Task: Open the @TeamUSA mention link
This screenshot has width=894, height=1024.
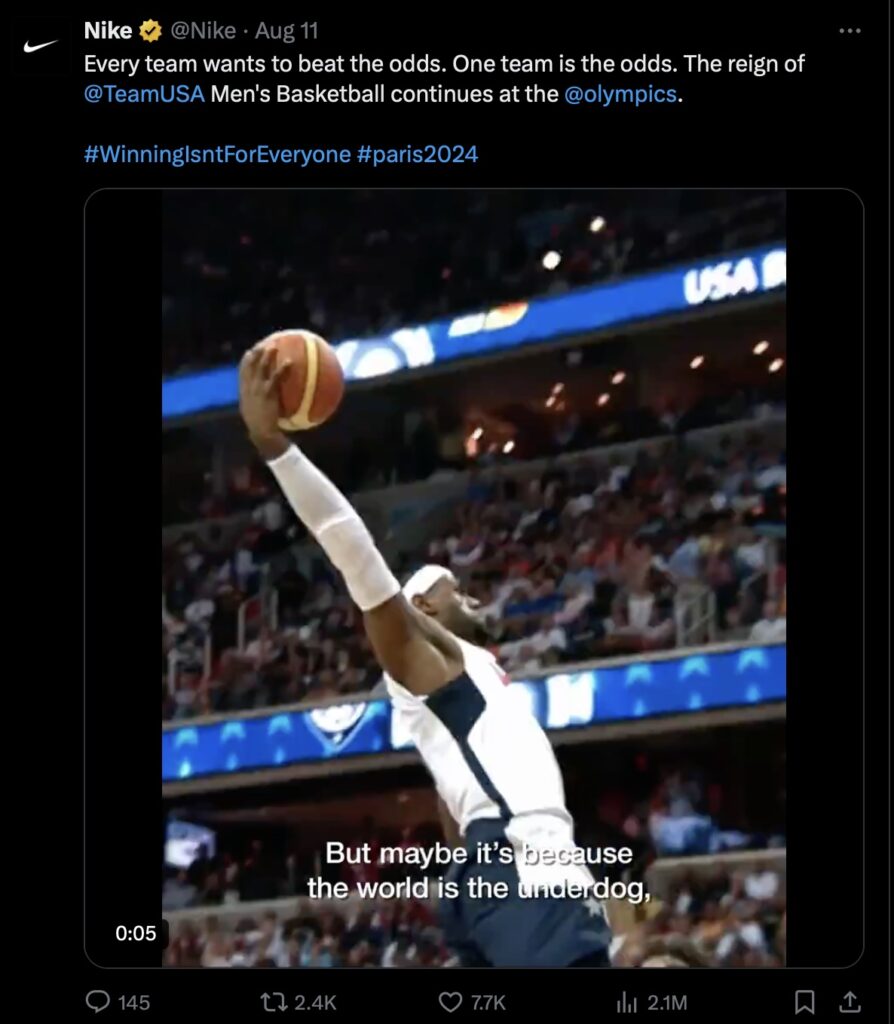Action: 145,96
